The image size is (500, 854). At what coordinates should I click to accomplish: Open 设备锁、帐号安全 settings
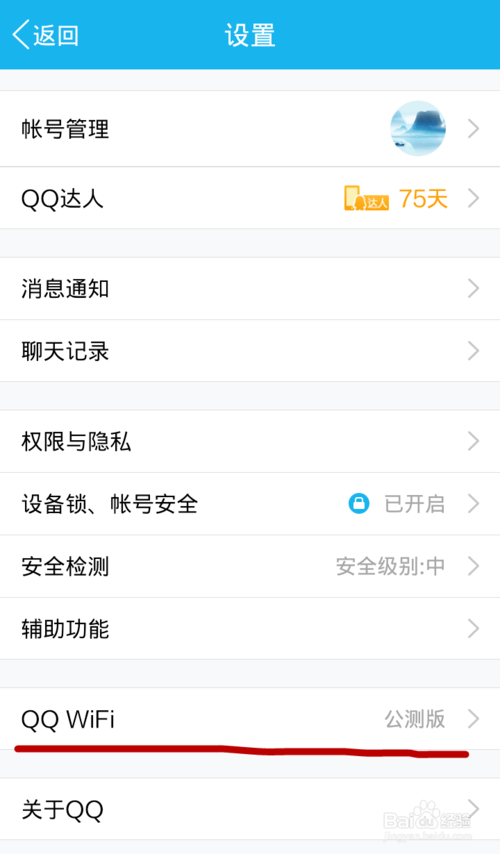pos(250,504)
